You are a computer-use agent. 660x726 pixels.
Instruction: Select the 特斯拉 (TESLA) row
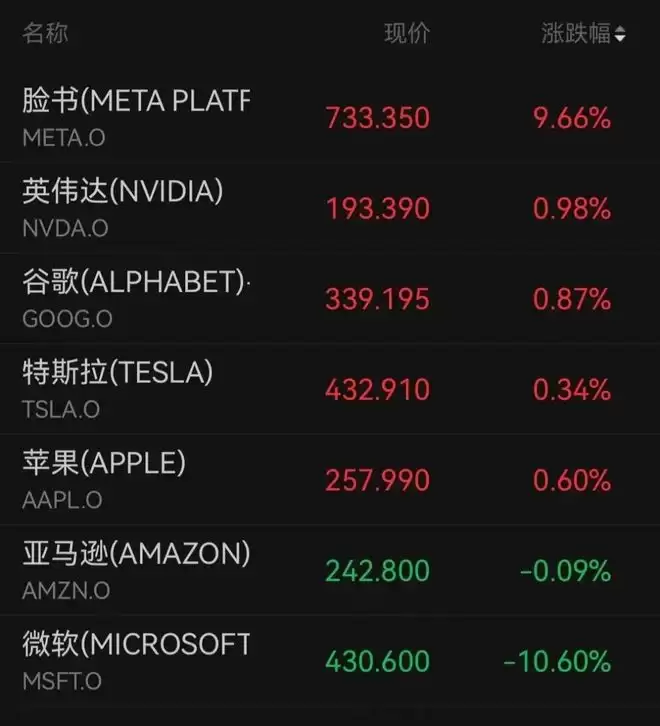118,389
